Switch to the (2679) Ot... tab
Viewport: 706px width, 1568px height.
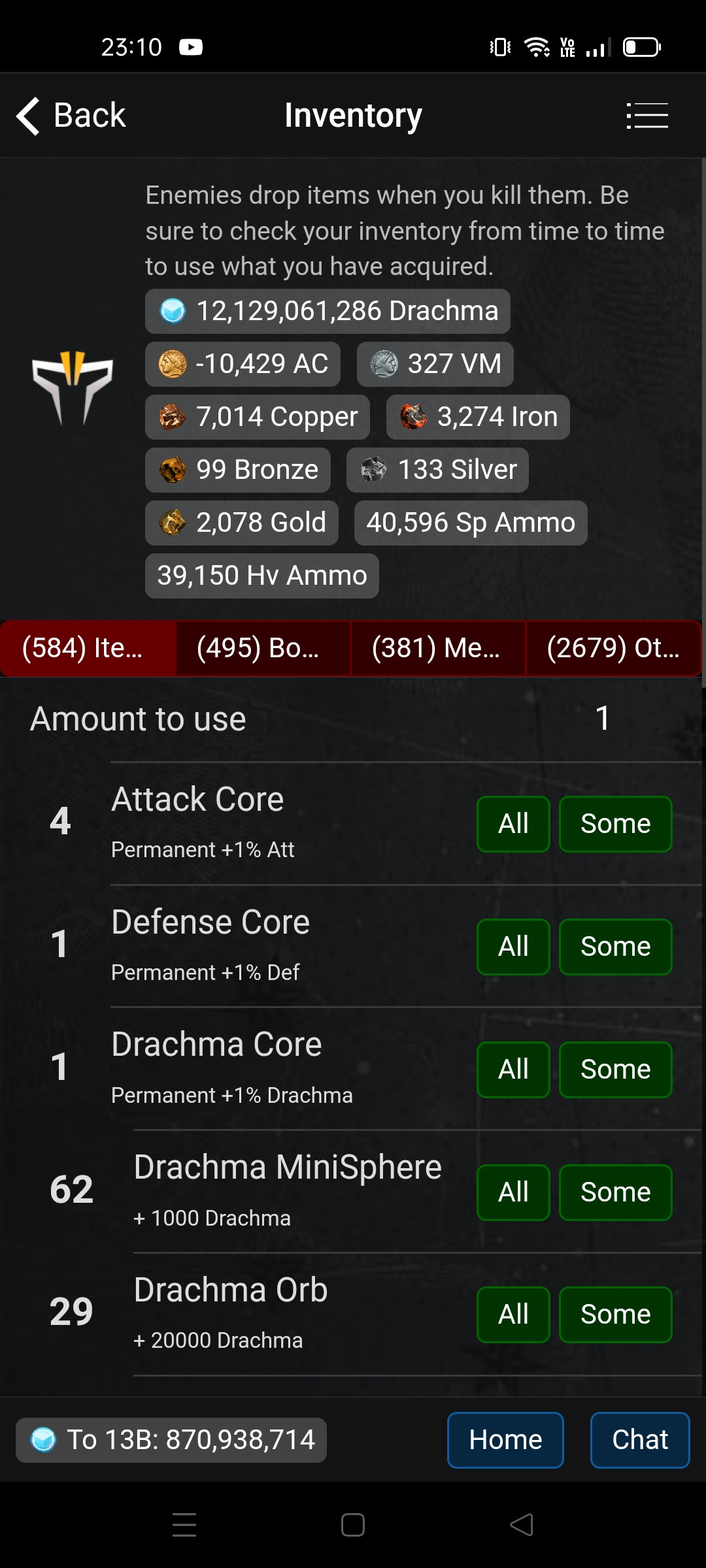pos(613,648)
